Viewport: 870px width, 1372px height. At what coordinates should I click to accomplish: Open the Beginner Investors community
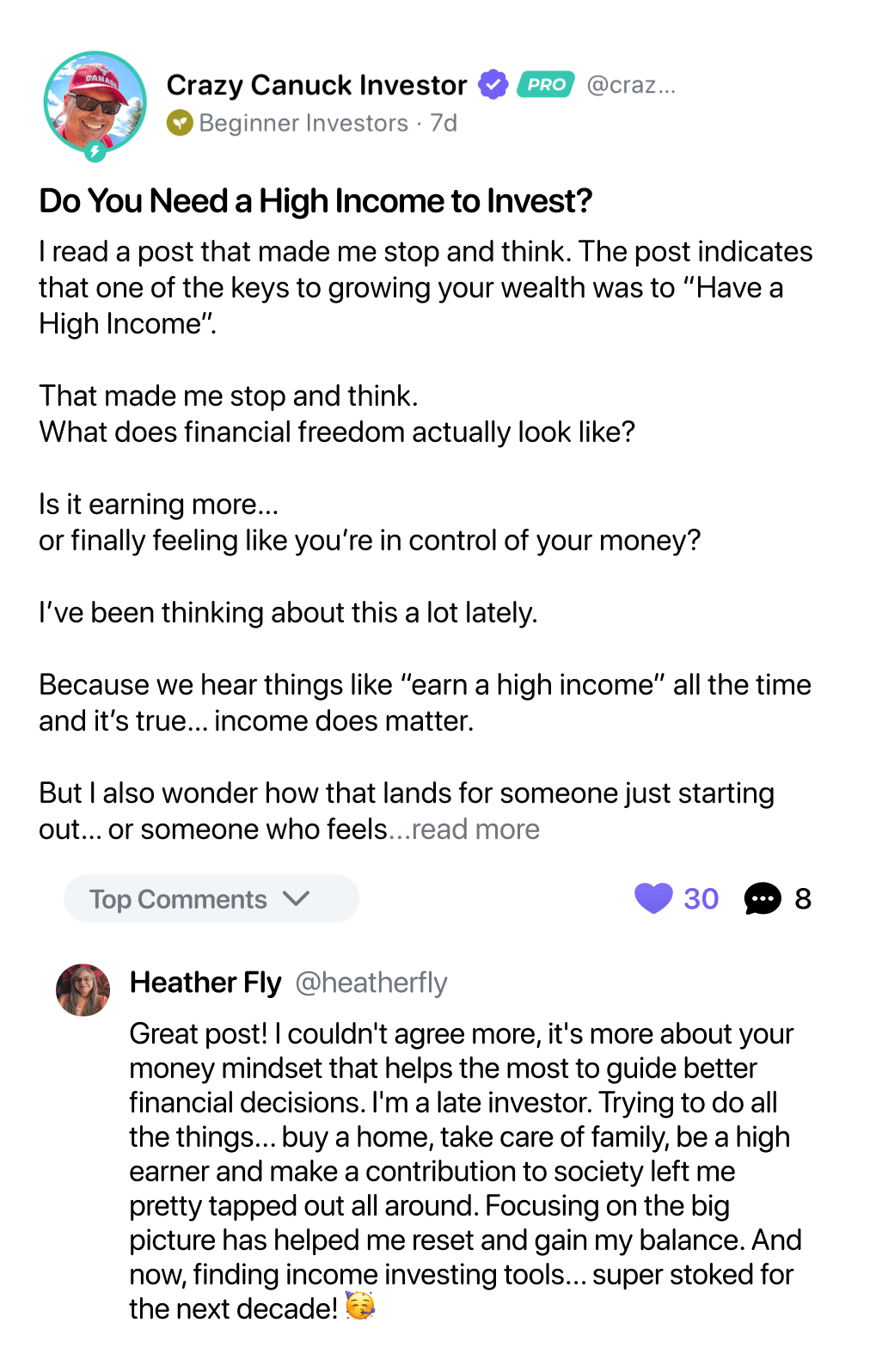pos(303,124)
